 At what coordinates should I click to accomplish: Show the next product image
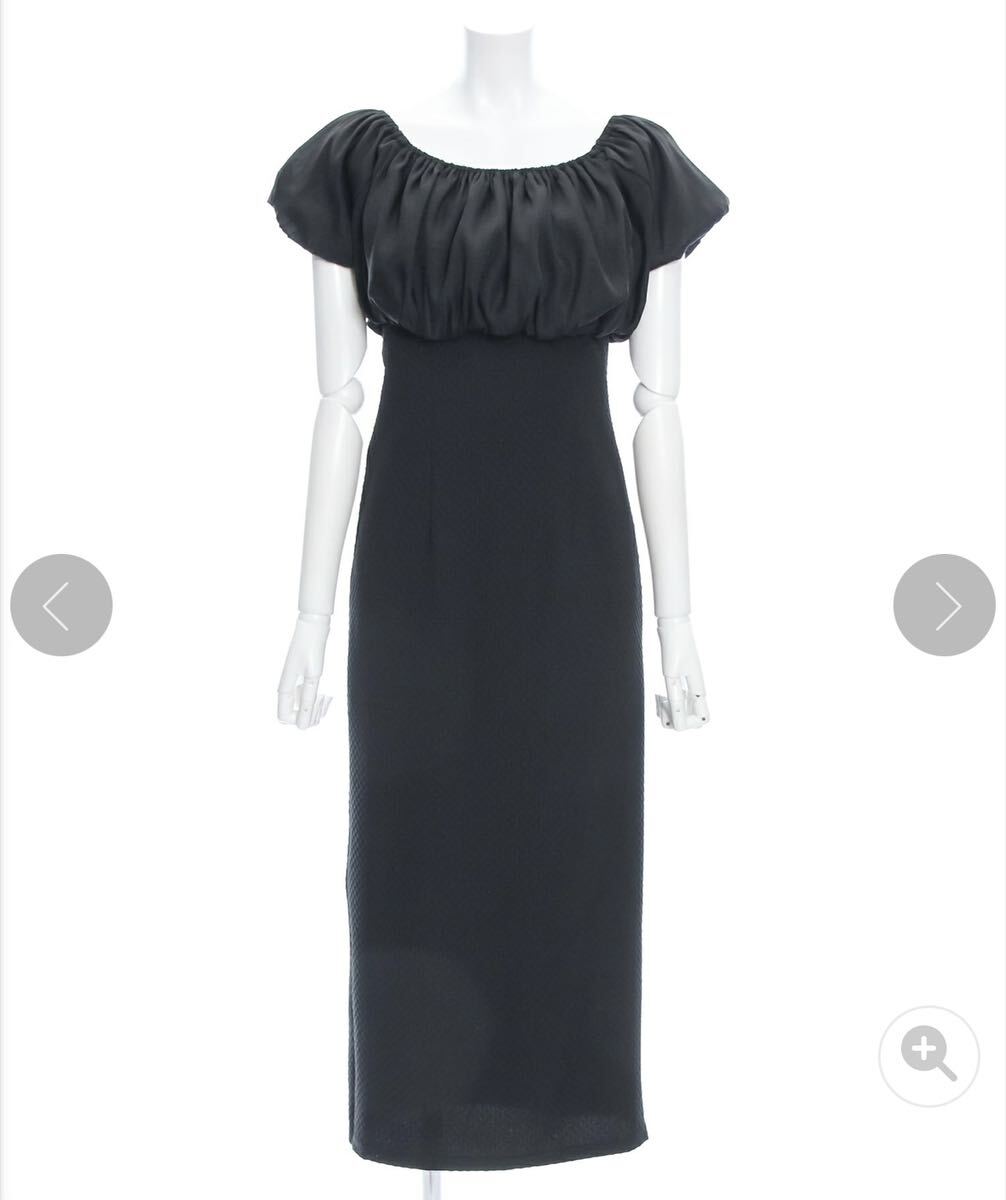click(x=943, y=605)
